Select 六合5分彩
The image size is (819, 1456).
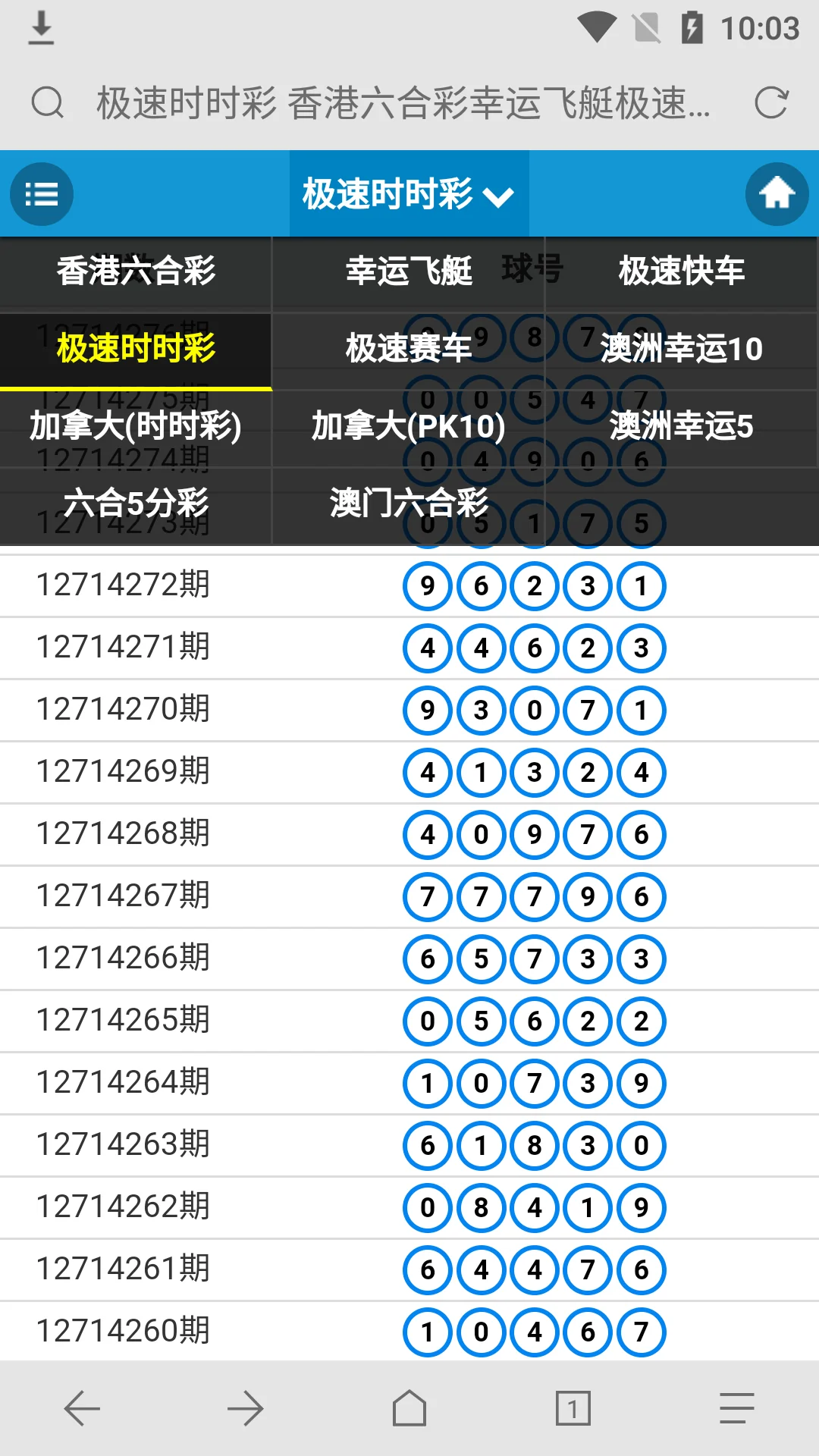click(136, 504)
